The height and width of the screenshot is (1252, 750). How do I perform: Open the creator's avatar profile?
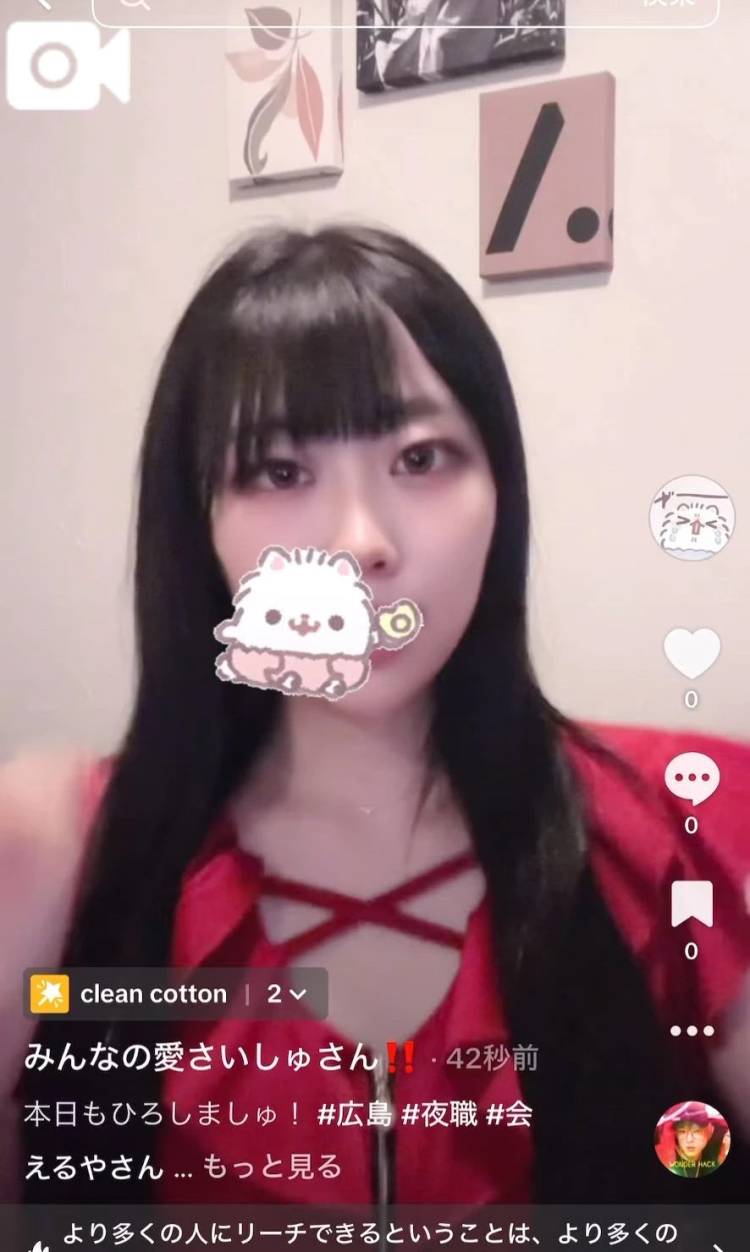click(x=692, y=518)
